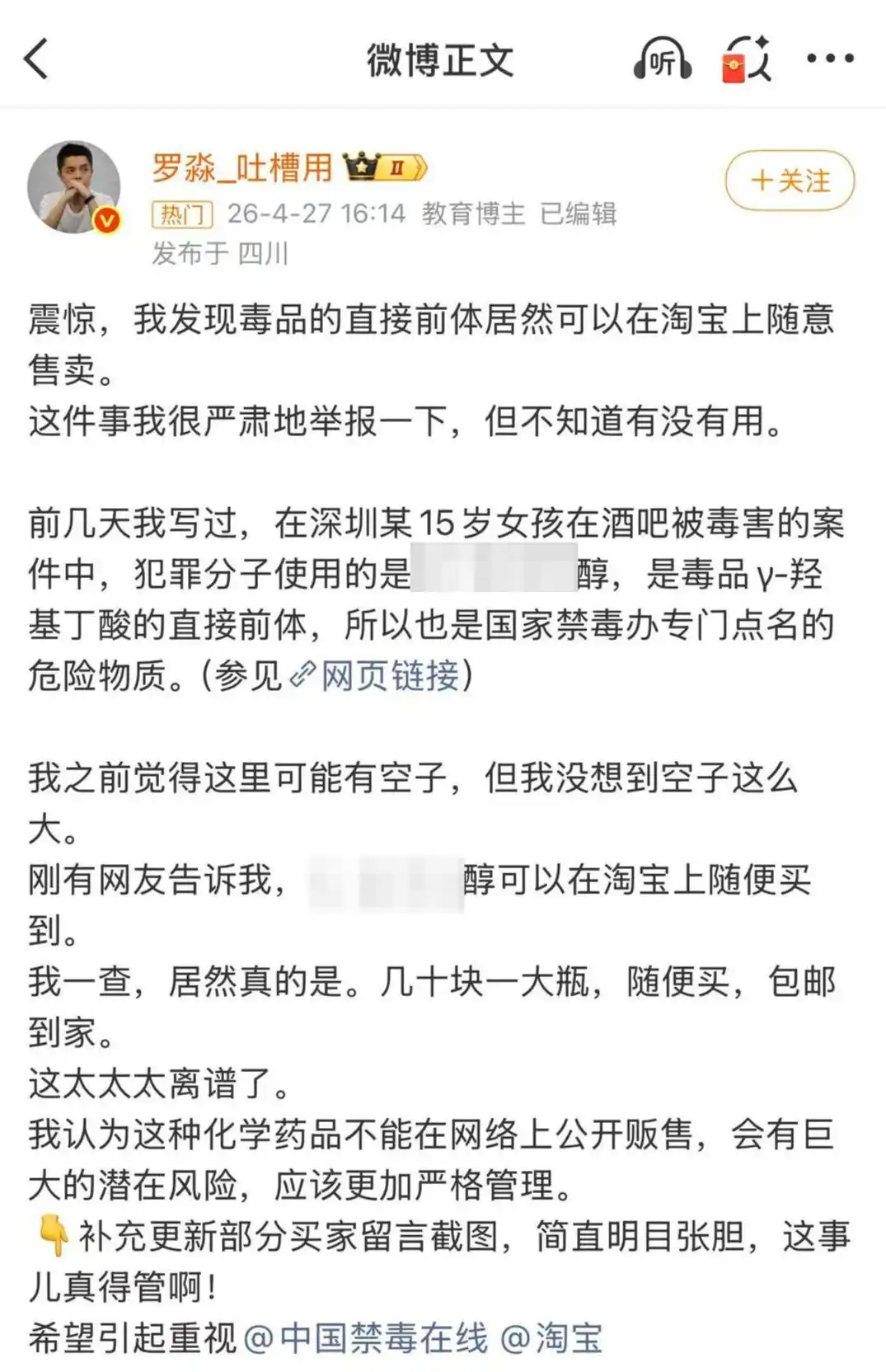Screen dimensions: 886x1372
Task: Listen to this post with the headphone icon
Action: [x=662, y=59]
